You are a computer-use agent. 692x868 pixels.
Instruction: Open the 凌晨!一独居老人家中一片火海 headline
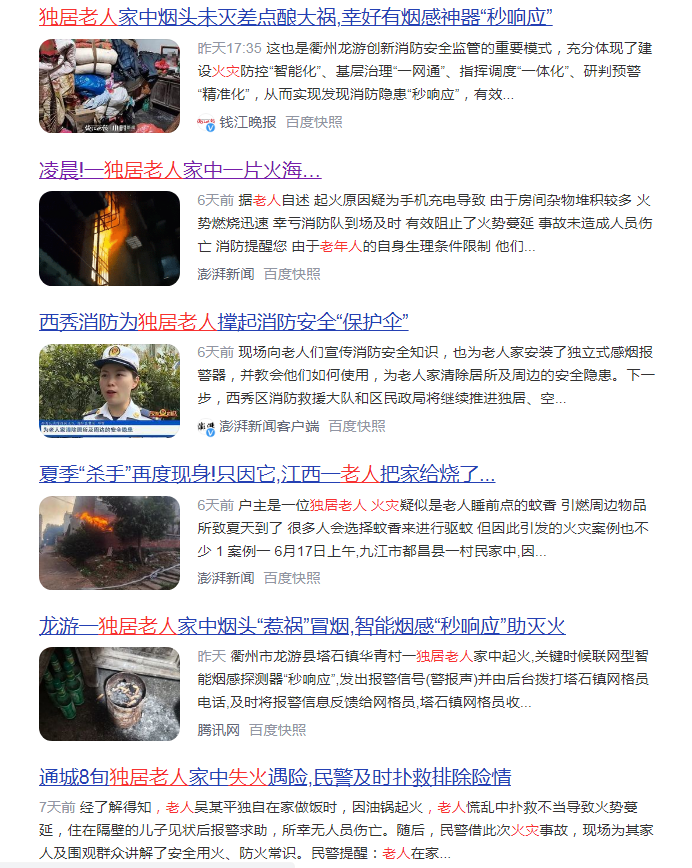[180, 169]
